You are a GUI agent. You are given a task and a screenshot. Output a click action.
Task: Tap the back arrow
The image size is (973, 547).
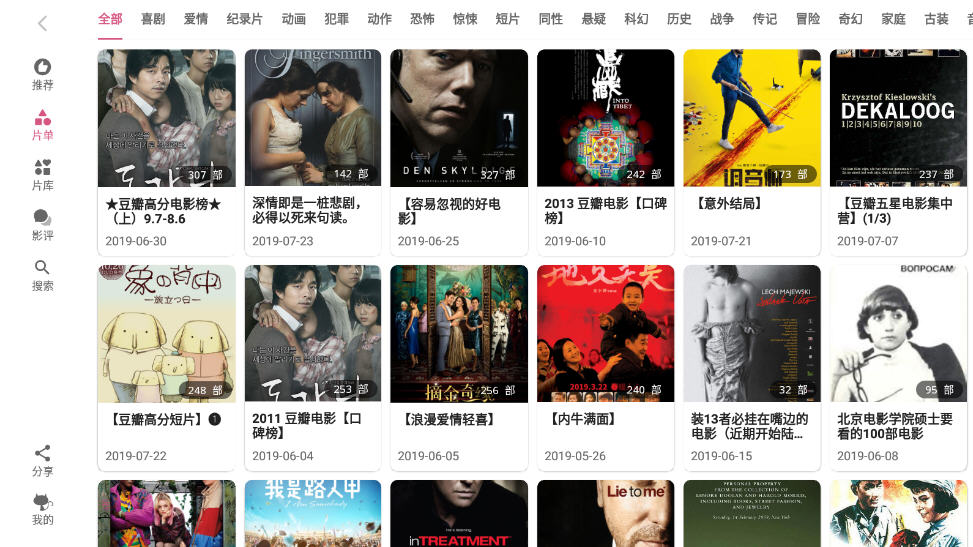42,23
